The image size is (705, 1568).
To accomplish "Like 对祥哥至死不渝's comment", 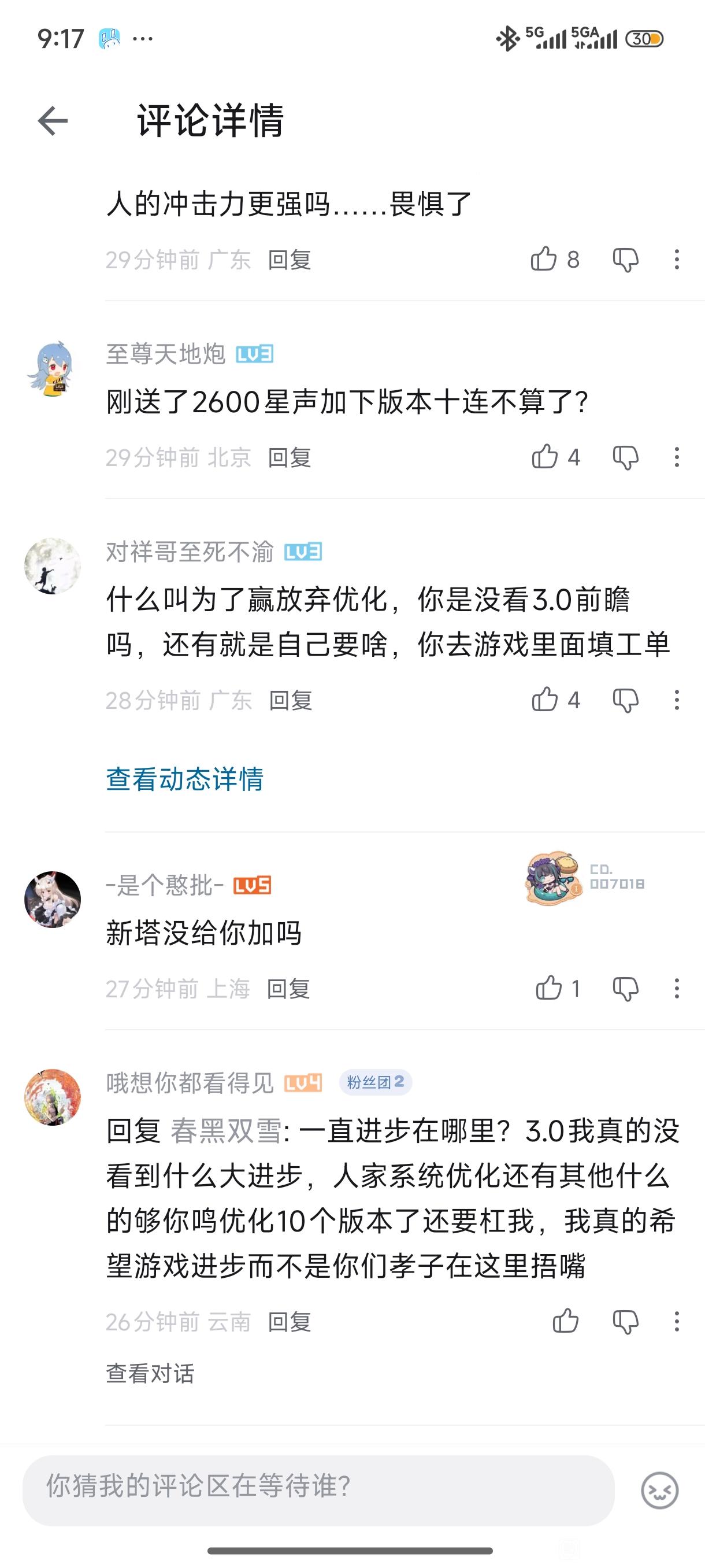I will coord(545,700).
